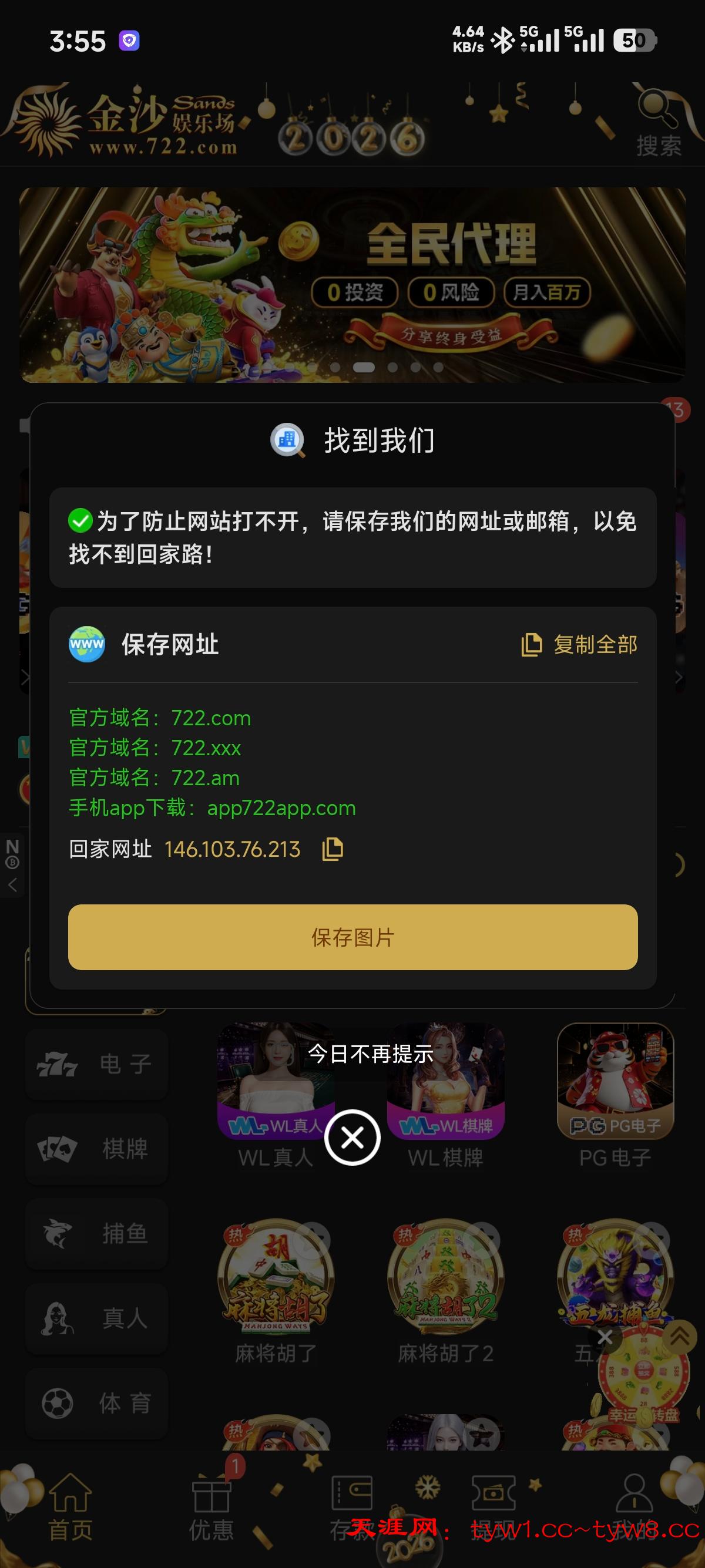This screenshot has width=705, height=1568.
Task: Copy the 回家网址 IP address
Action: (x=333, y=849)
